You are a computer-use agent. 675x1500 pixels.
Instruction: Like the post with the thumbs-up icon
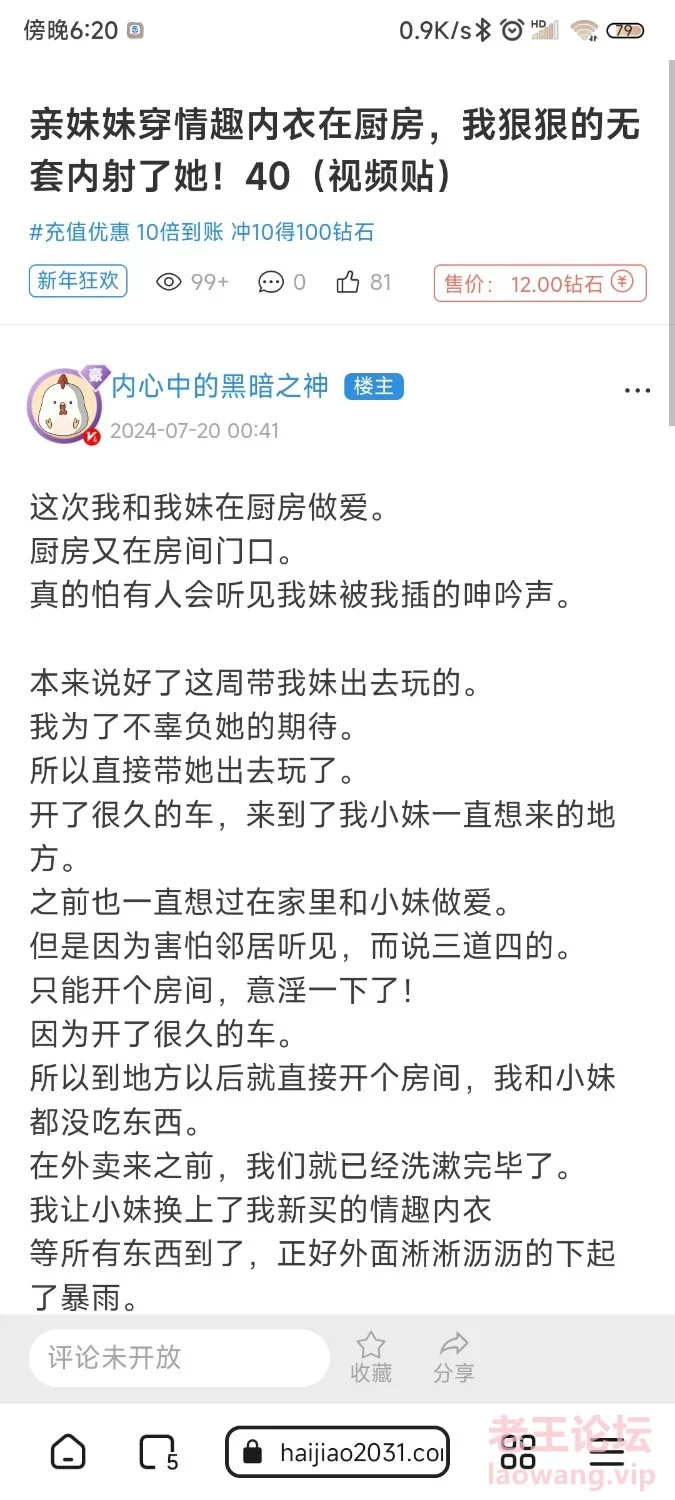tap(348, 283)
